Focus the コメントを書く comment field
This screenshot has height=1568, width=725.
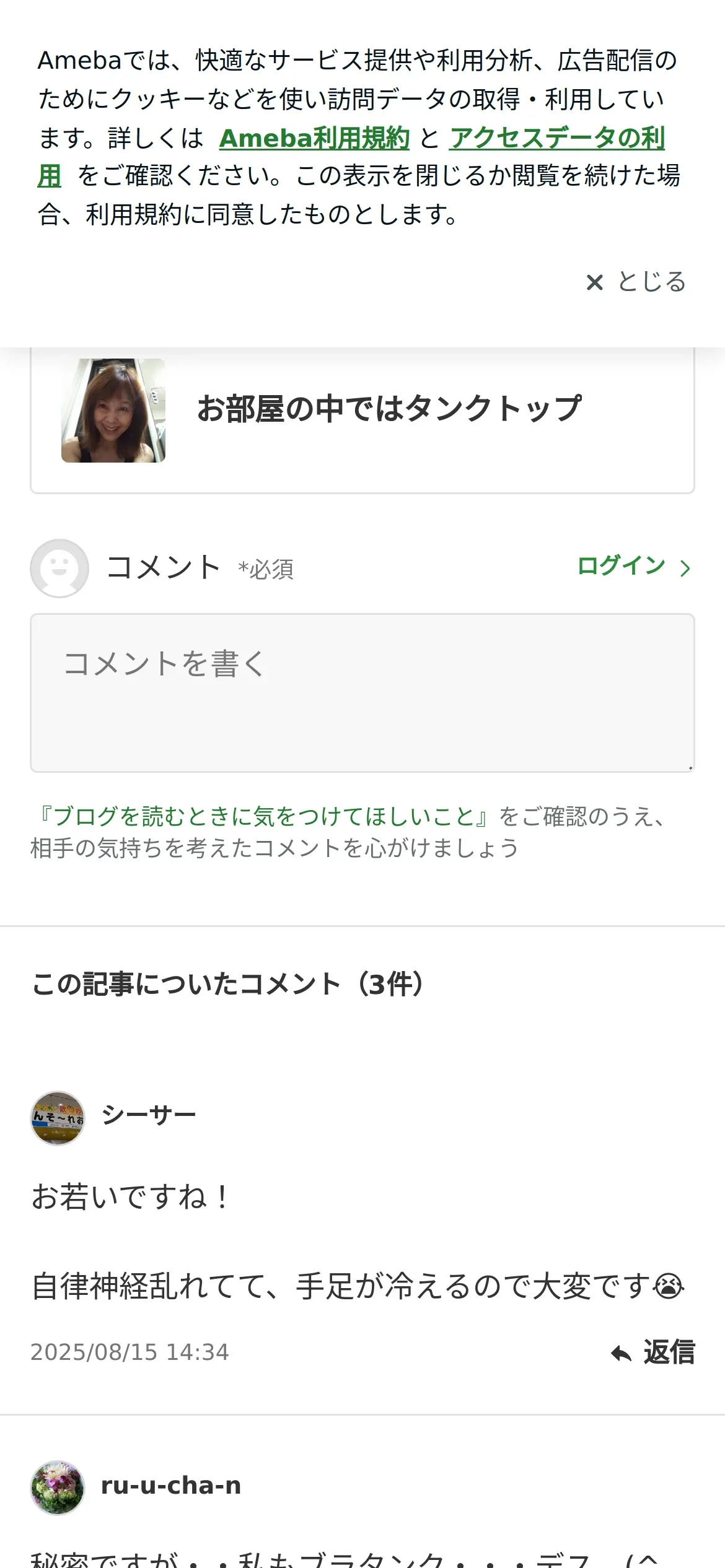pos(362,692)
